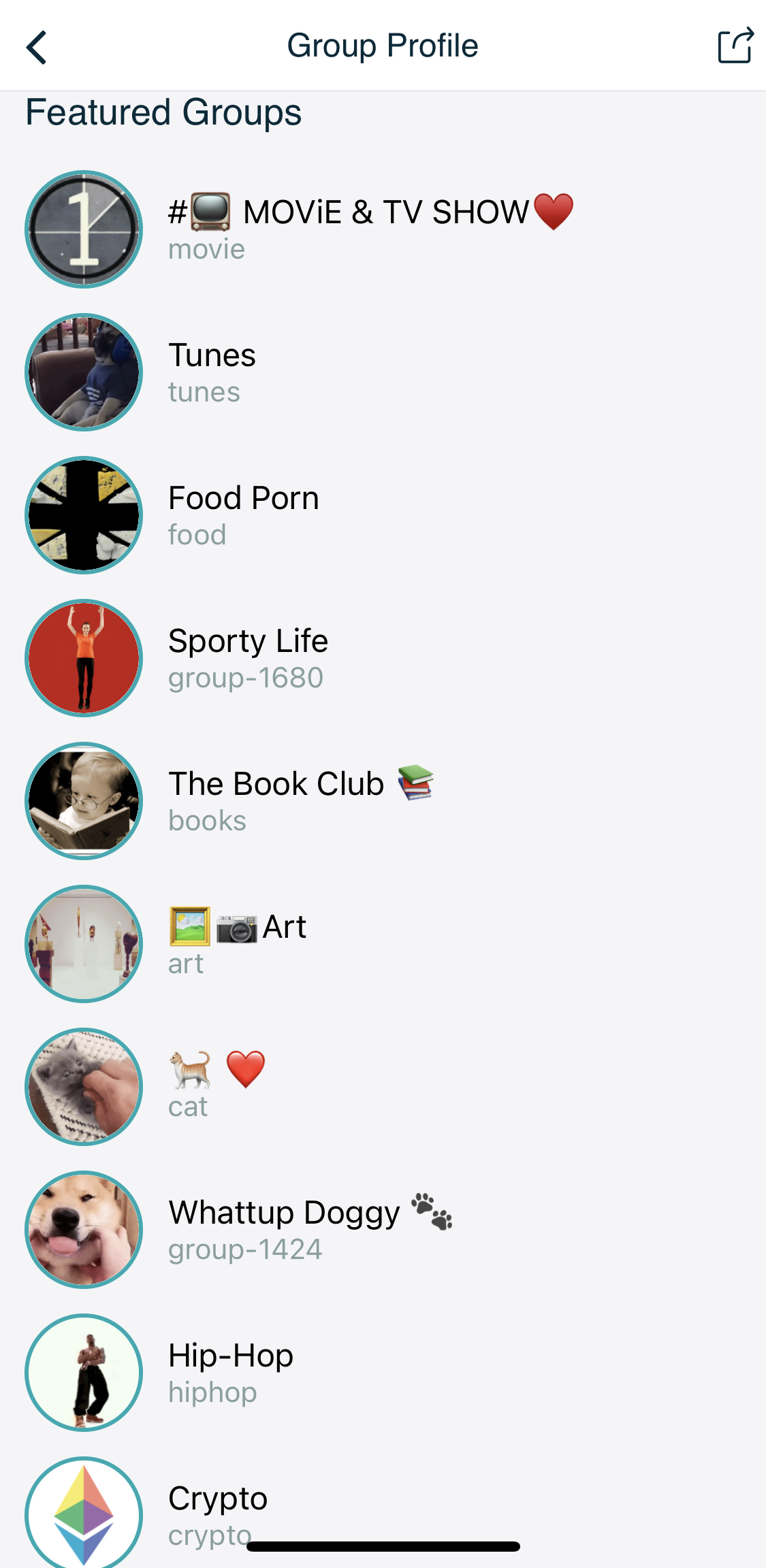View The Book Club group
766x1568 pixels.
300,800
